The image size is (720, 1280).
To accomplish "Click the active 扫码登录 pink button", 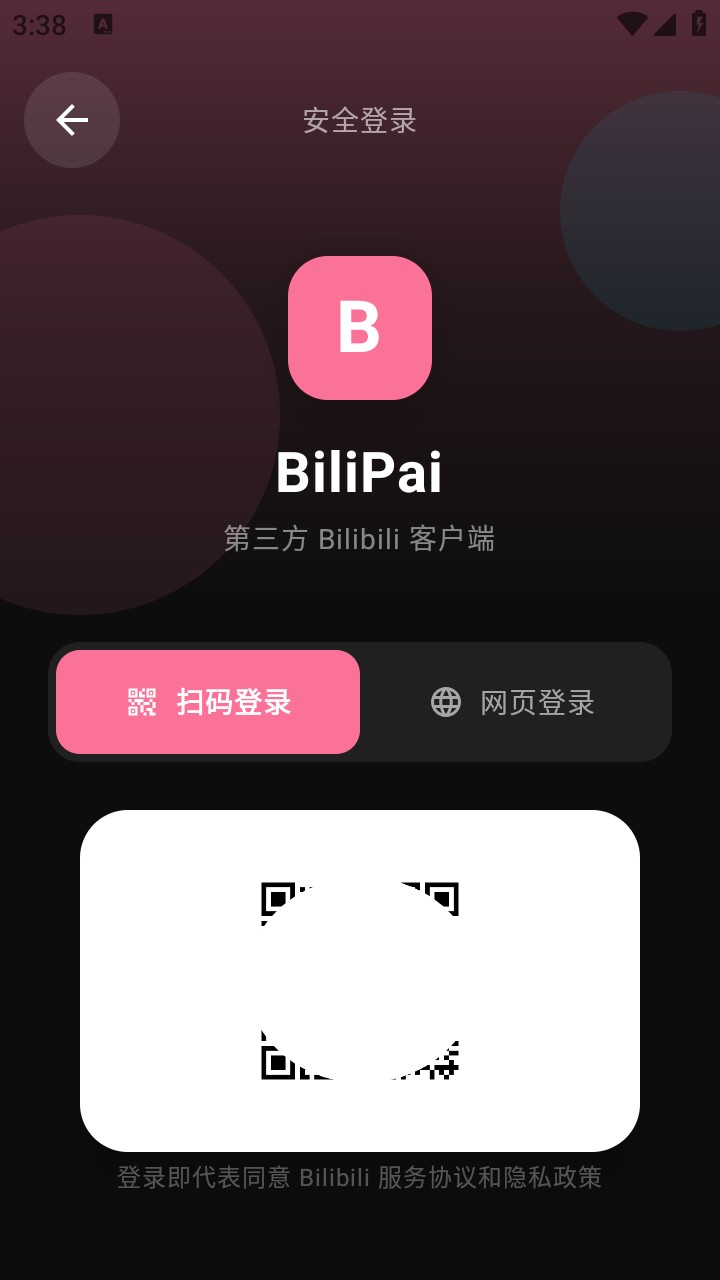I will click(207, 701).
